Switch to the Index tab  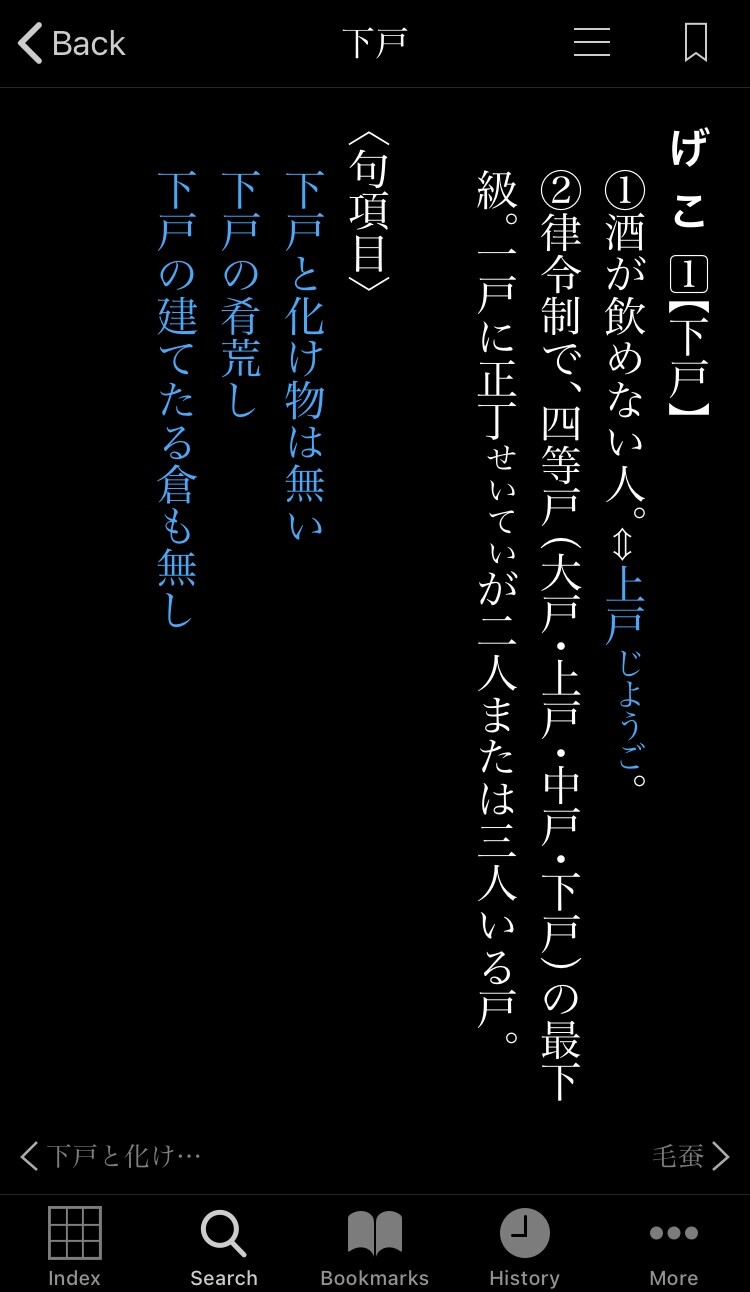[x=75, y=1246]
